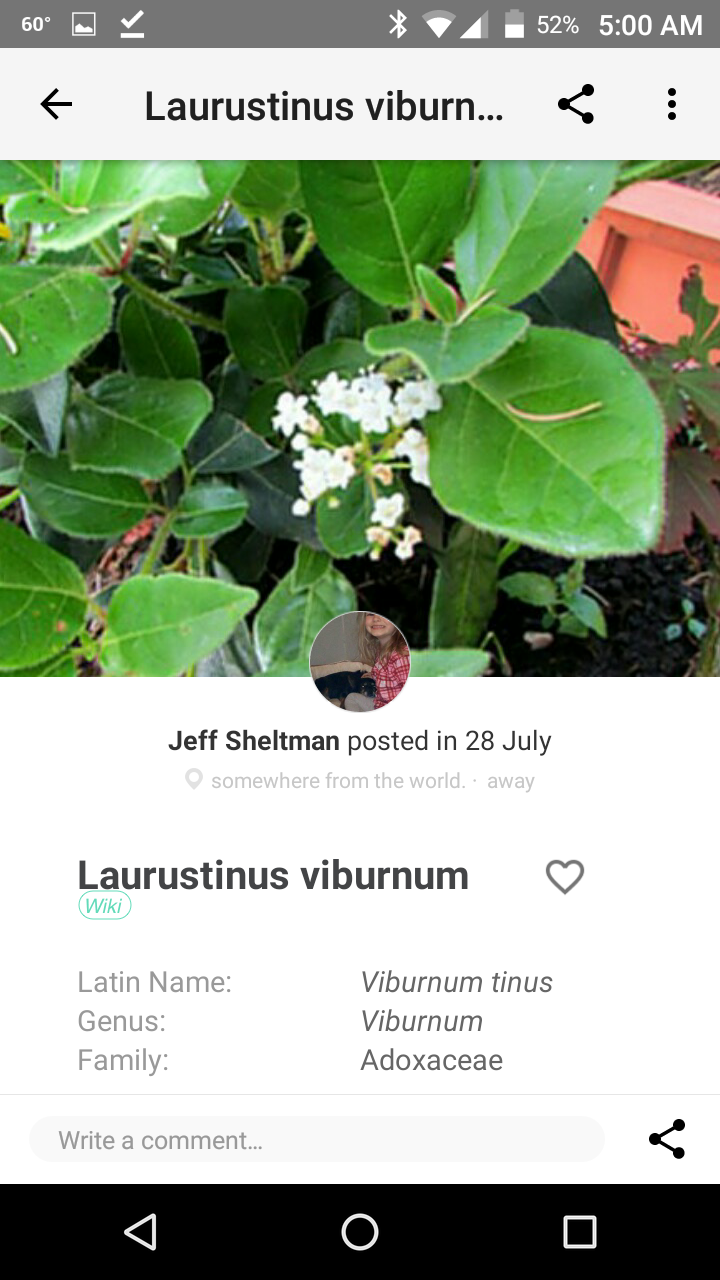The image size is (720, 1280).
Task: Tap Jeff Sheltman's name
Action: (x=255, y=741)
